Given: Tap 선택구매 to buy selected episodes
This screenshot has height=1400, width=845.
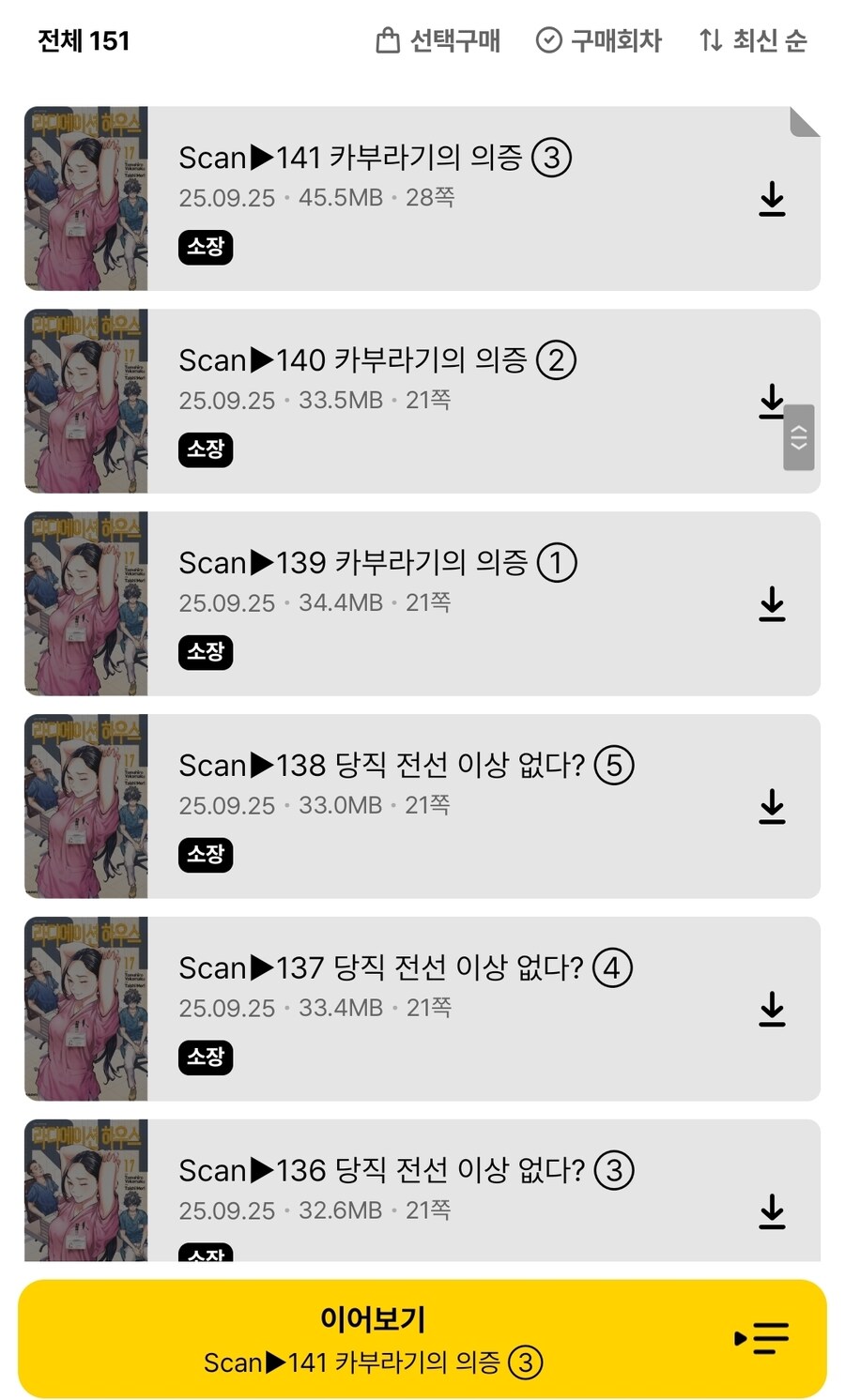Looking at the screenshot, I should click(438, 40).
